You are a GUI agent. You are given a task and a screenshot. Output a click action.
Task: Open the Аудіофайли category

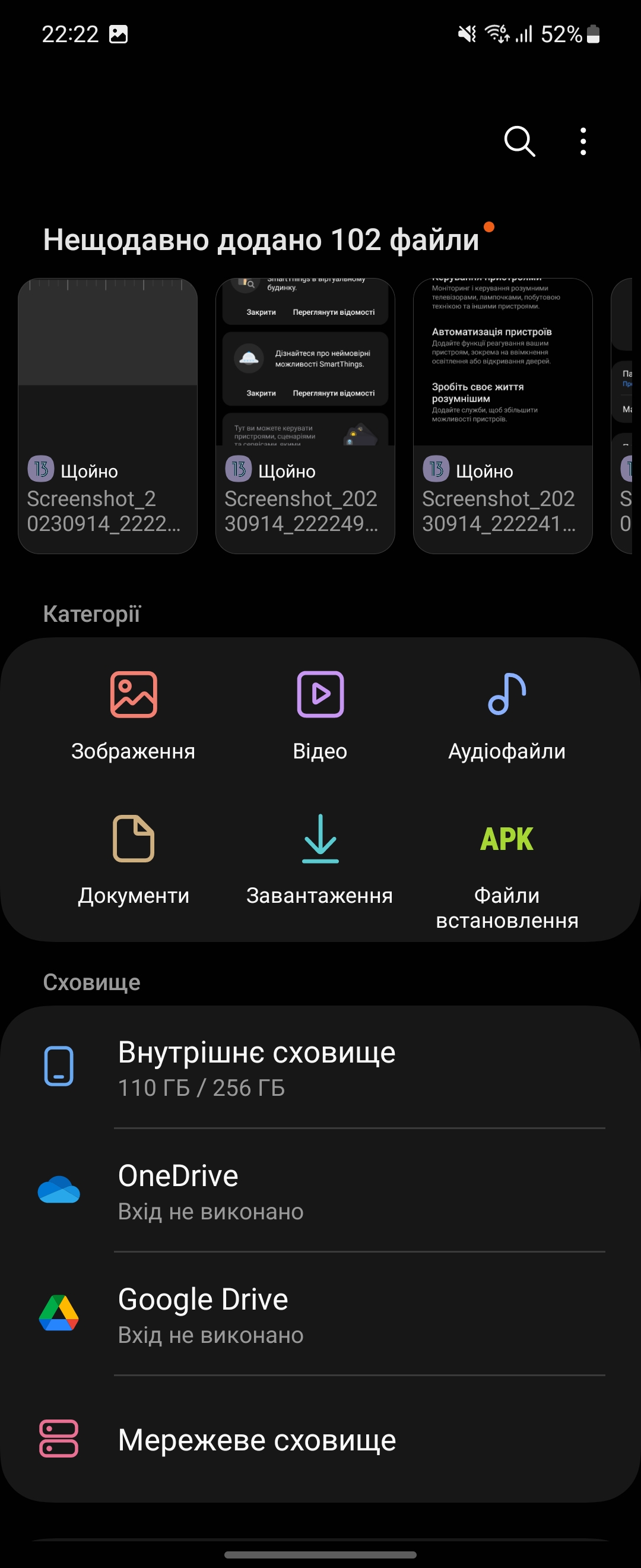point(507,716)
